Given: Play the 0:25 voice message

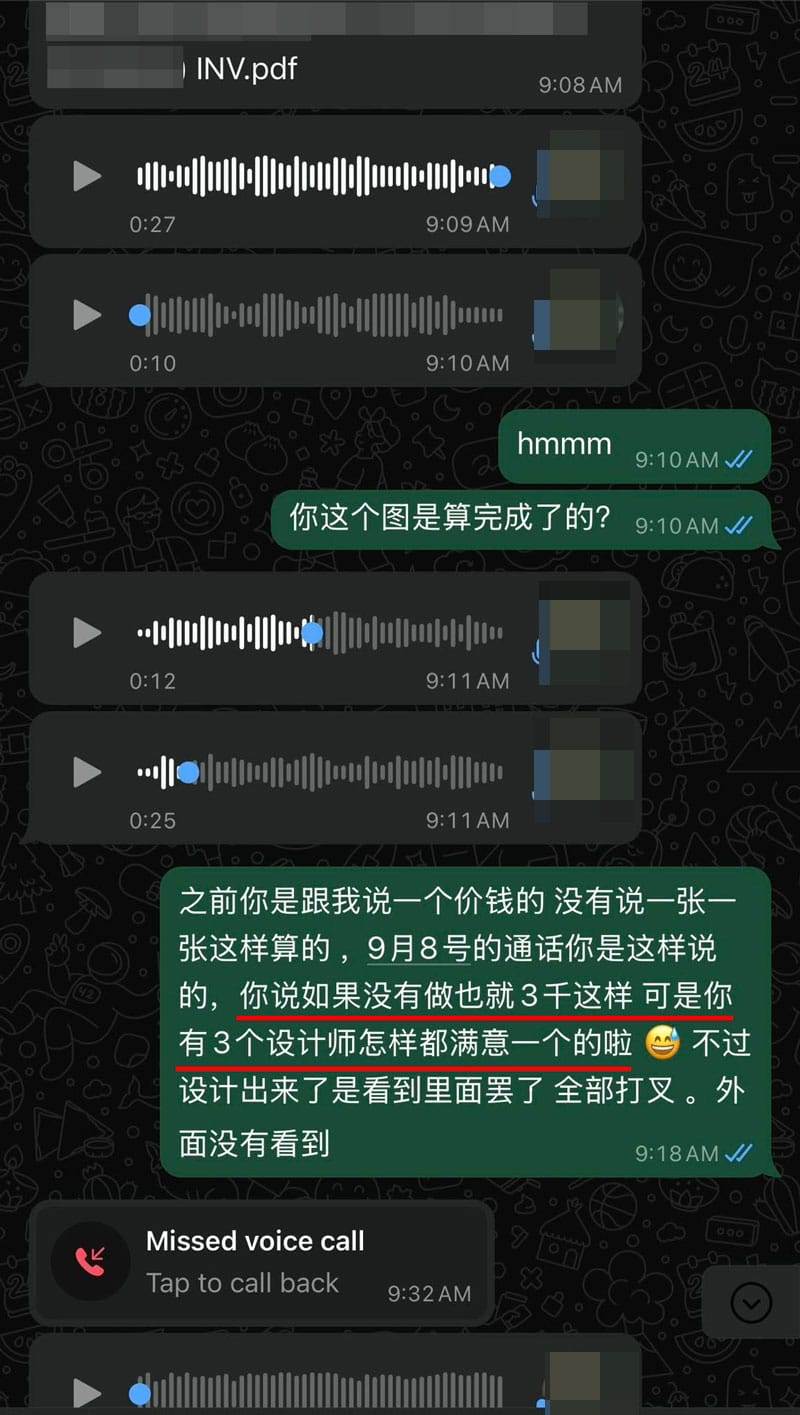Looking at the screenshot, I should (88, 771).
